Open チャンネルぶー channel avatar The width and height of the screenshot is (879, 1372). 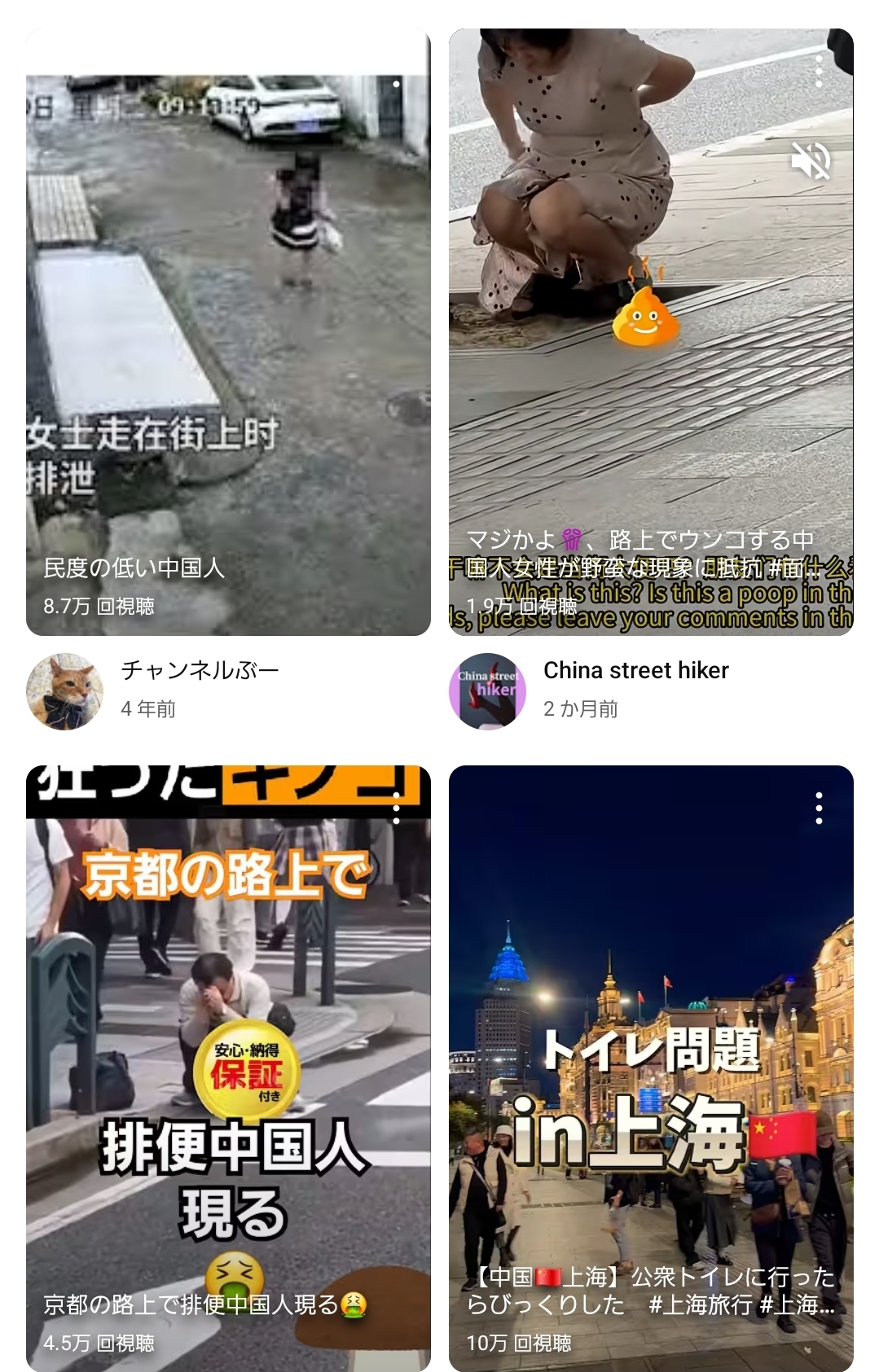pyautogui.click(x=64, y=691)
